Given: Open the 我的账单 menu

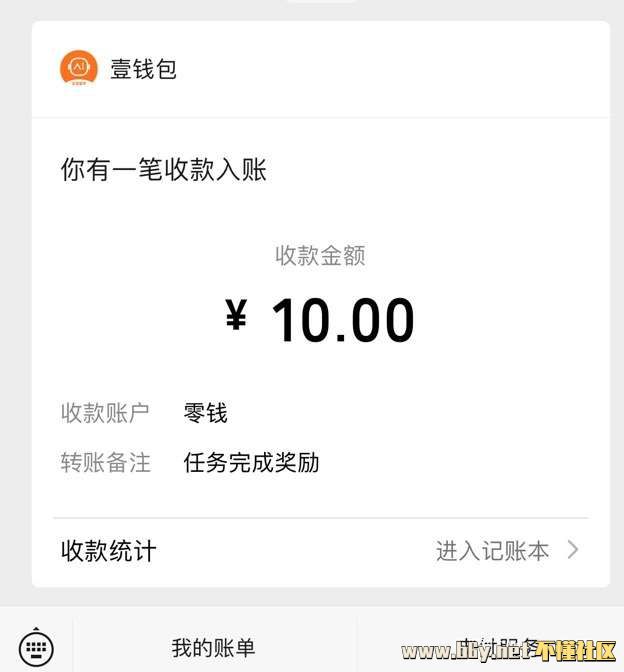Looking at the screenshot, I should [x=213, y=647].
